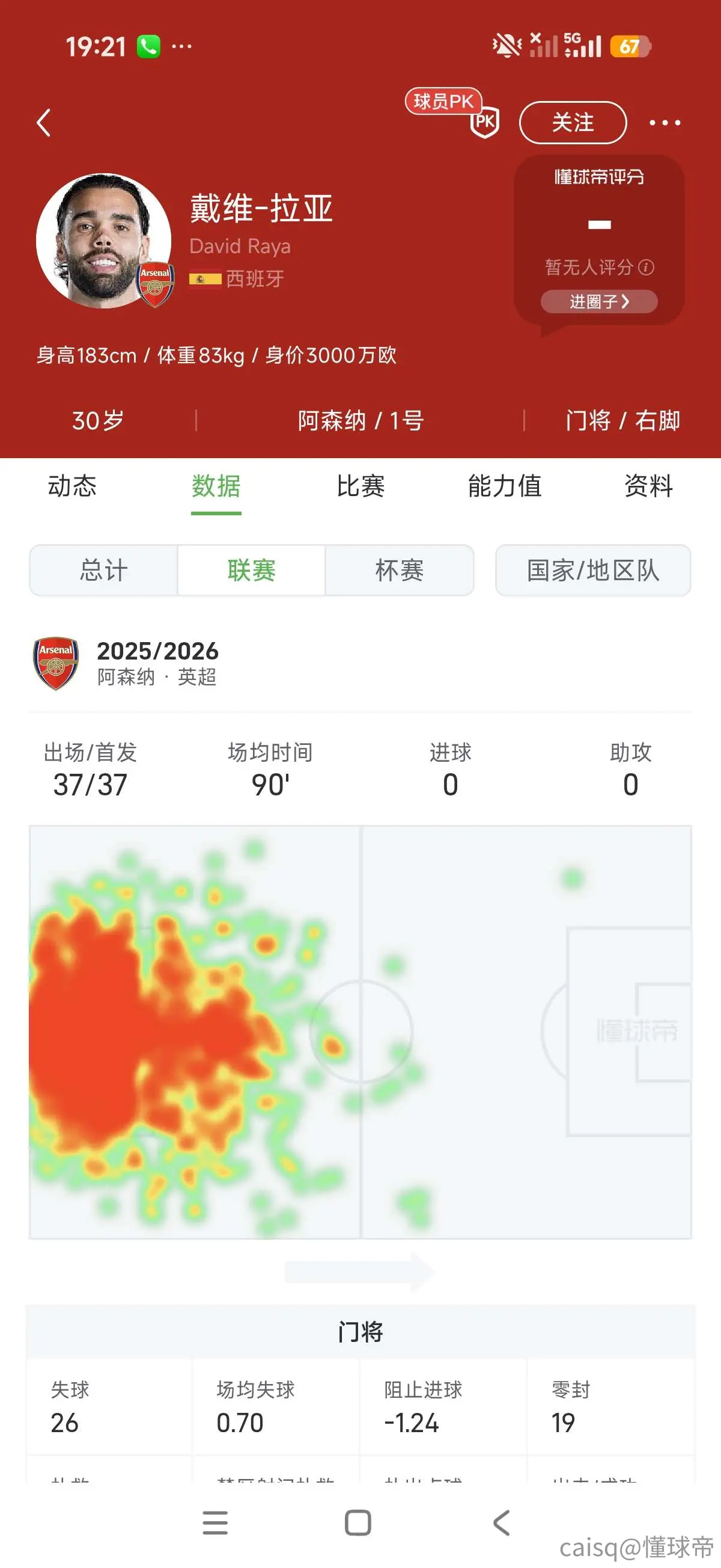Open recent apps from navigation bar
This screenshot has height=1568, width=721.
pos(215,1522)
